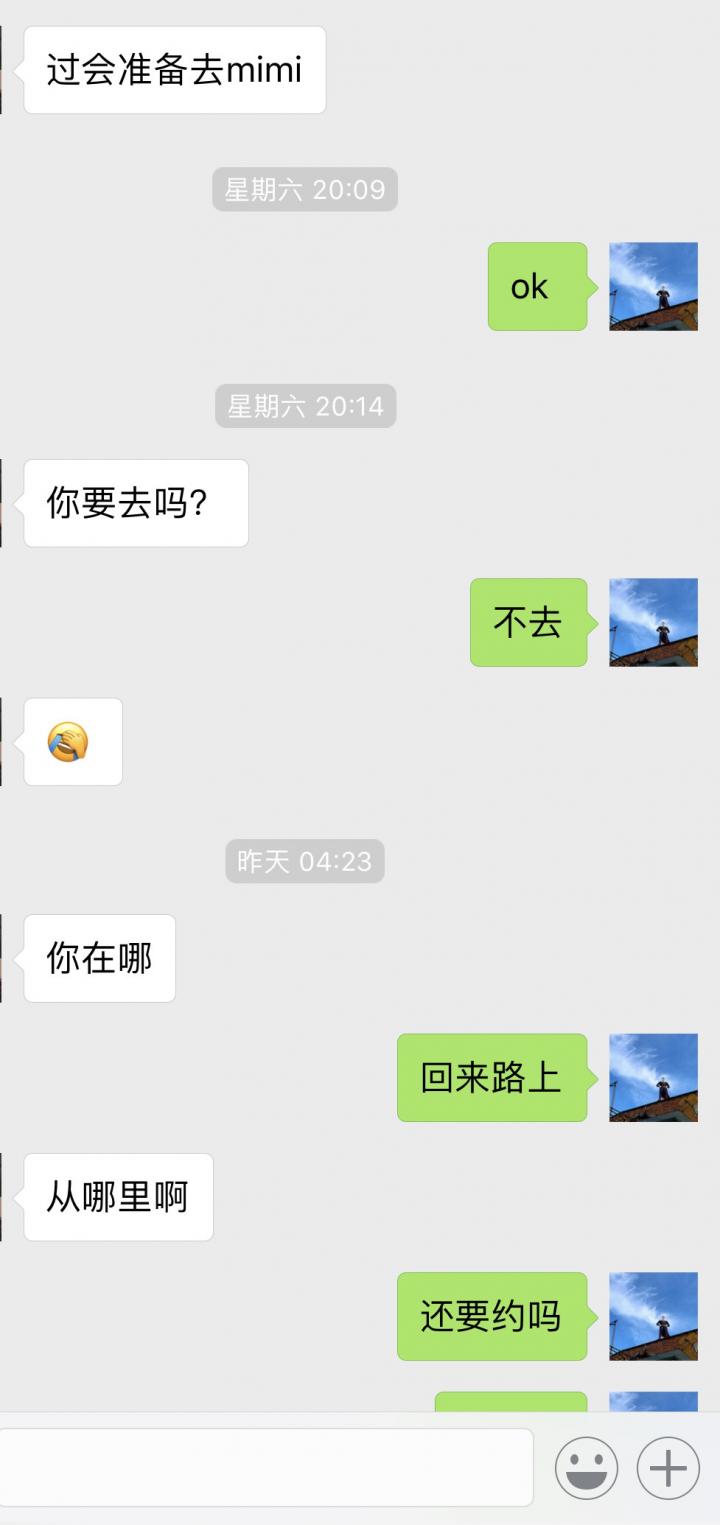
Task: Tap your avatar next to the 'ok' message
Action: point(653,287)
